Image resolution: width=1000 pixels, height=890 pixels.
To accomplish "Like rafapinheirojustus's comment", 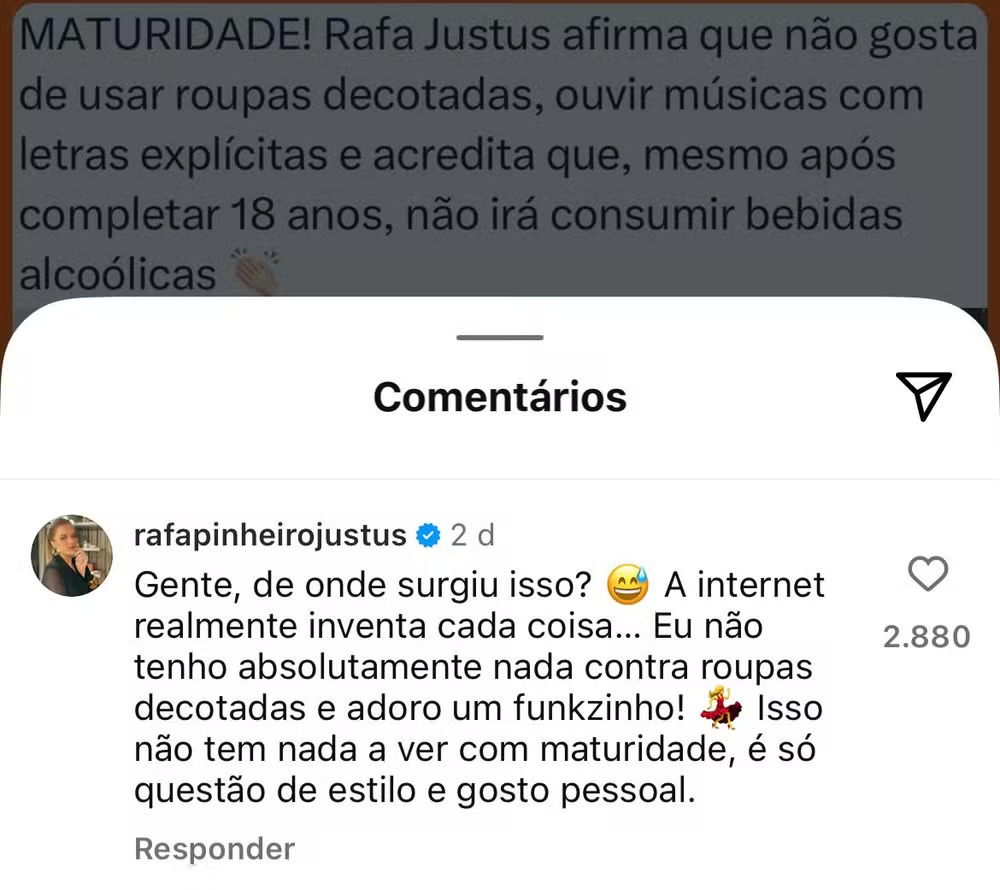I will click(926, 575).
